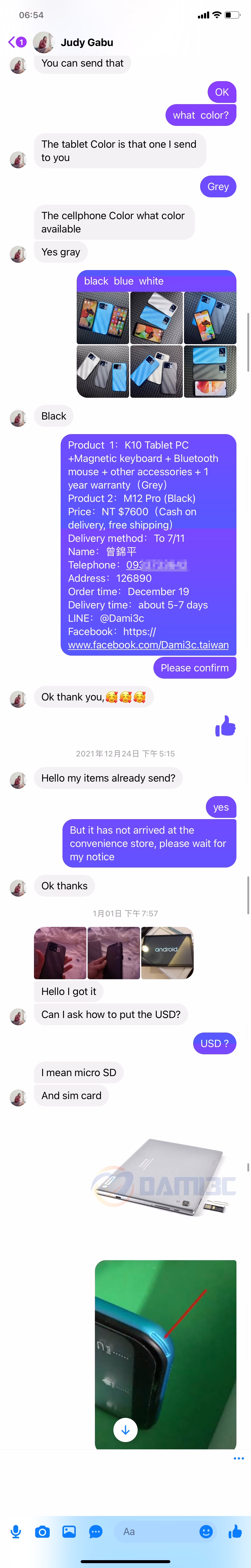Jump to the latest message with down arrow
Screen dimensions: 251x1568
click(x=125, y=1430)
